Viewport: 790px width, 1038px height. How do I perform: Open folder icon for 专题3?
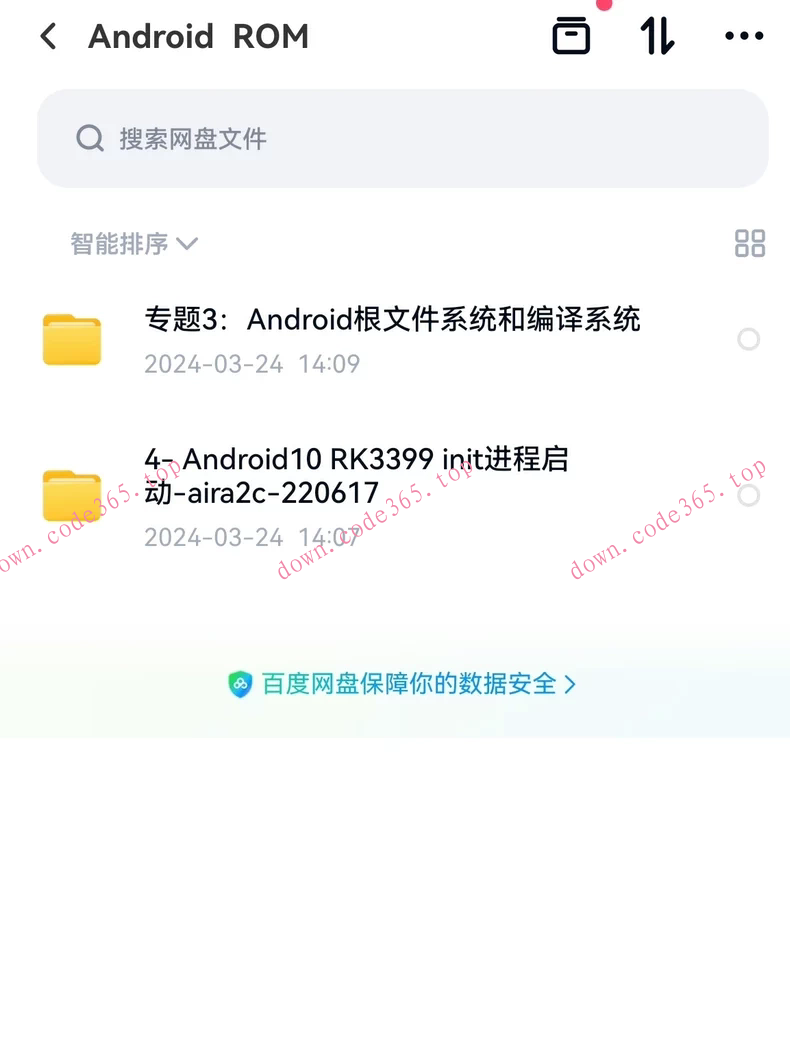point(71,339)
